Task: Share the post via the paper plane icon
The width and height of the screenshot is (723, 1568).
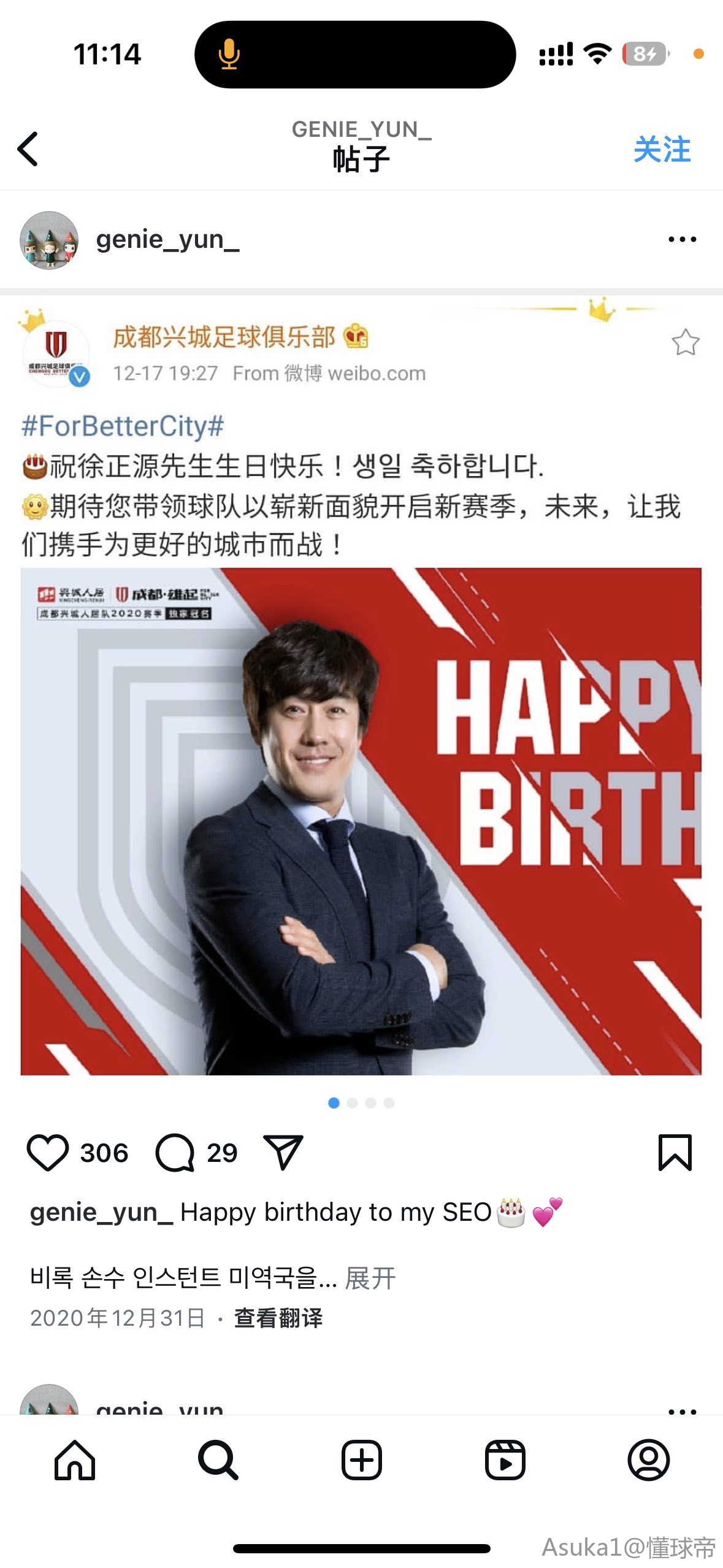Action: [x=283, y=1152]
